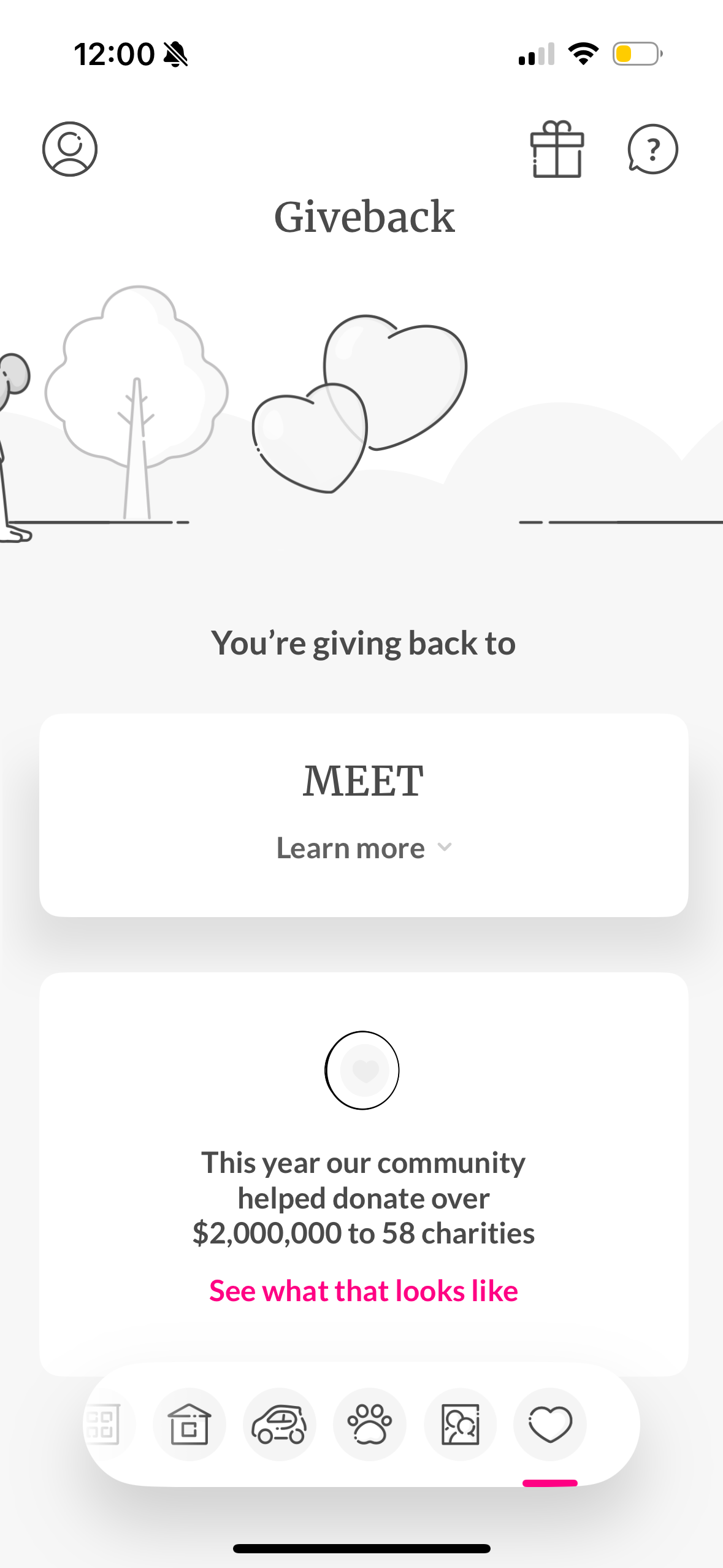Open the family insurance nav icon
Image resolution: width=723 pixels, height=1568 pixels.
(x=459, y=1425)
